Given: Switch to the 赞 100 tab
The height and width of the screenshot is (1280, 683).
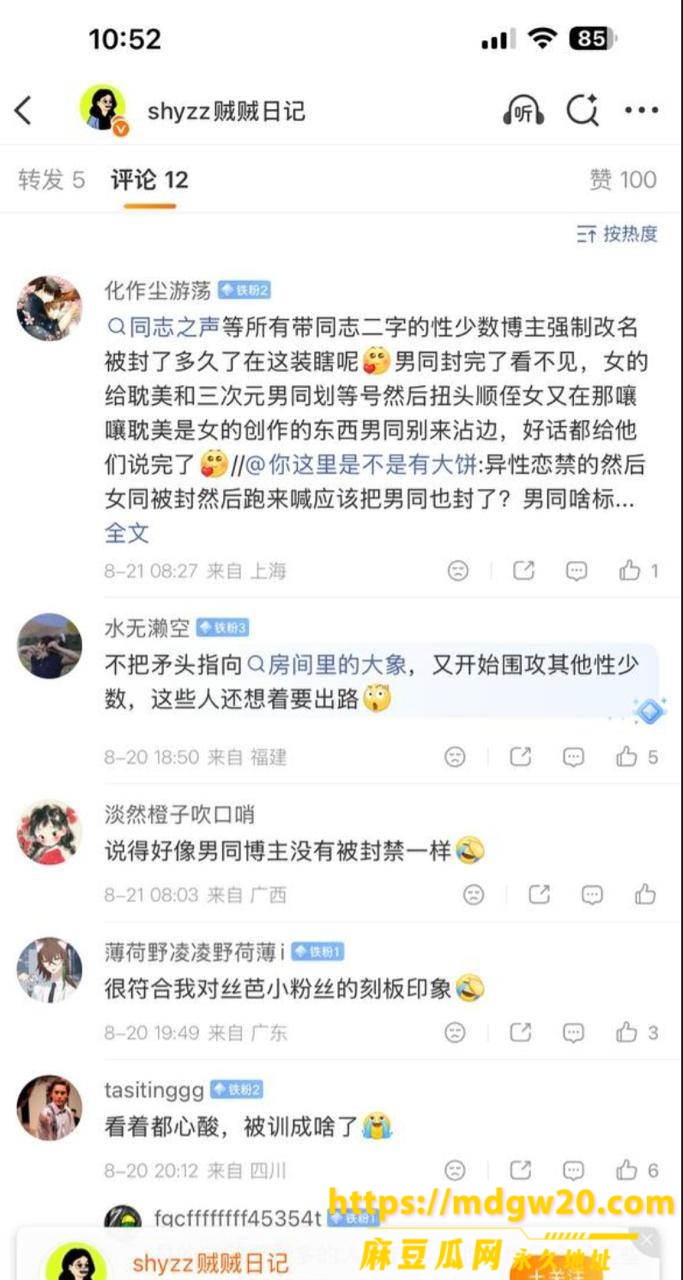Looking at the screenshot, I should pos(623,180).
